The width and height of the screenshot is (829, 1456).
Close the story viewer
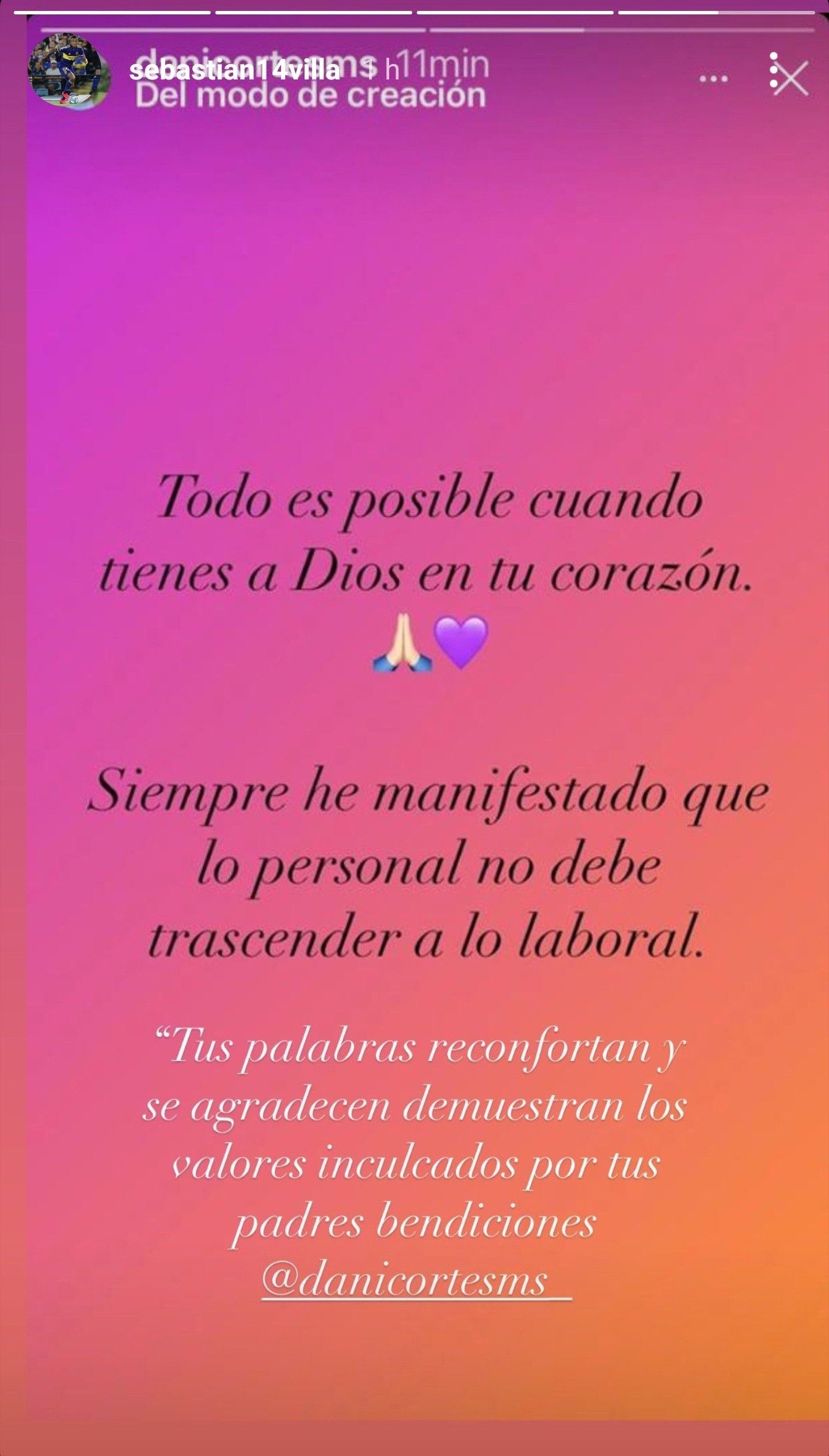coord(793,79)
